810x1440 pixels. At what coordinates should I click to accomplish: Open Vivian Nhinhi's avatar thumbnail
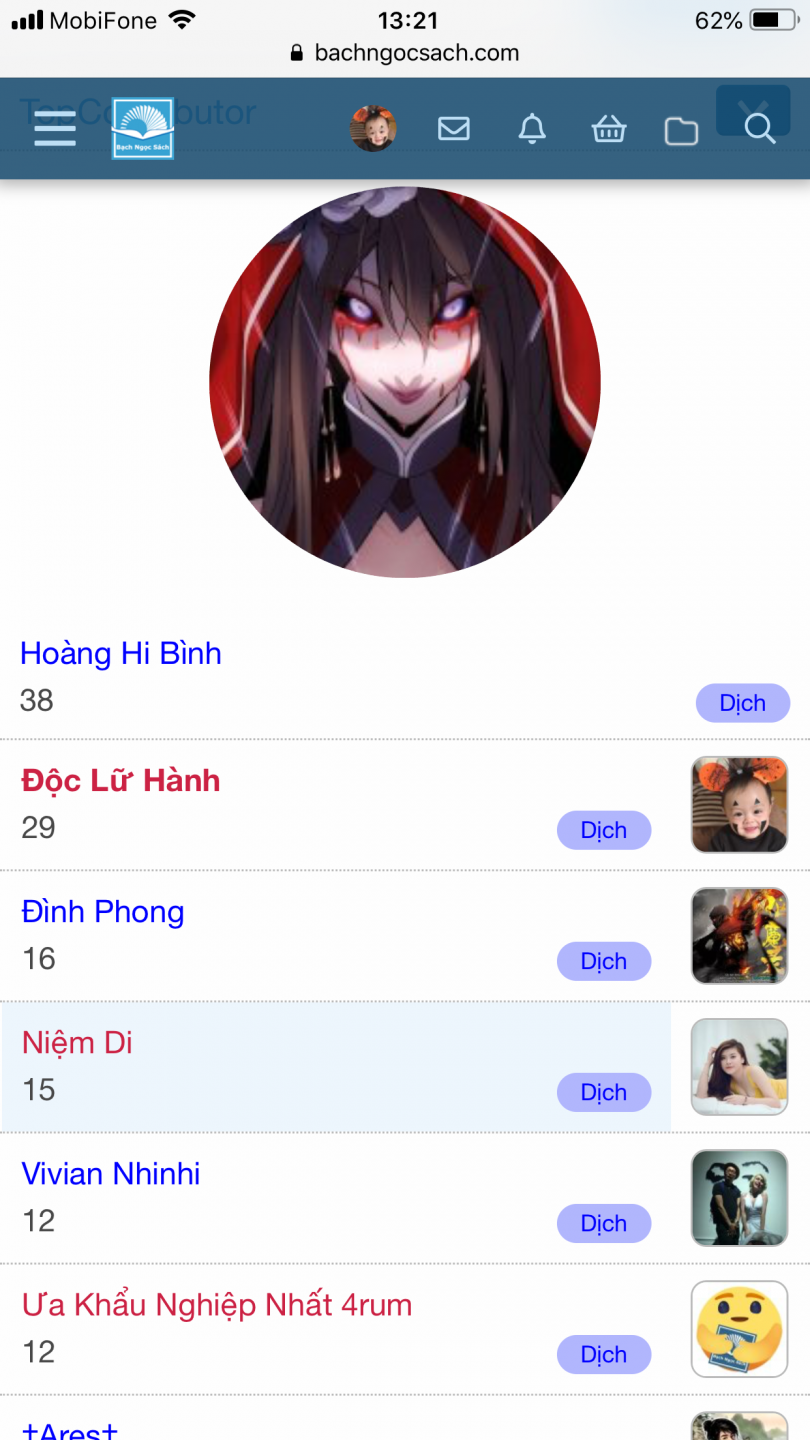click(740, 1198)
